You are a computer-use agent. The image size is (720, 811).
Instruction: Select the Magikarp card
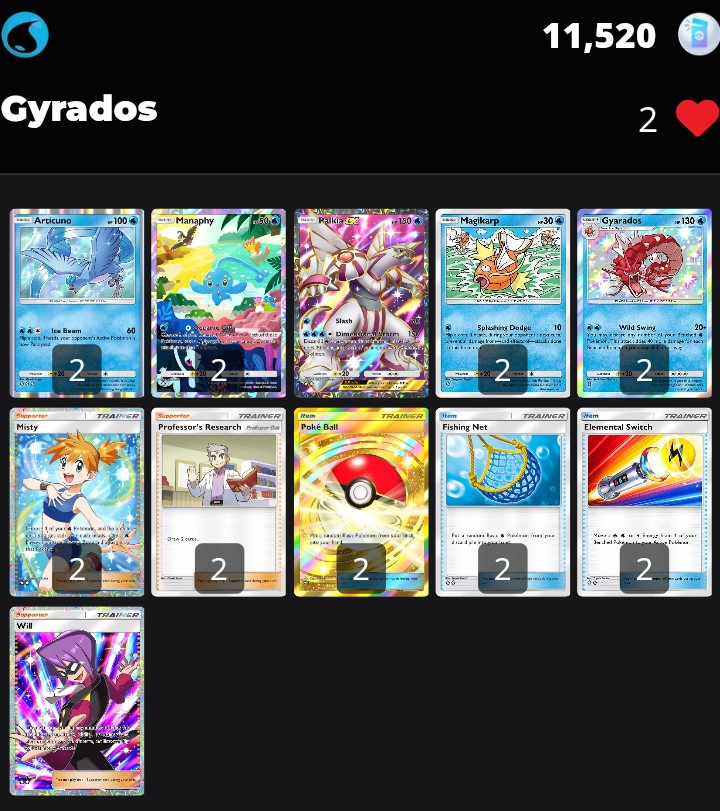(x=503, y=302)
